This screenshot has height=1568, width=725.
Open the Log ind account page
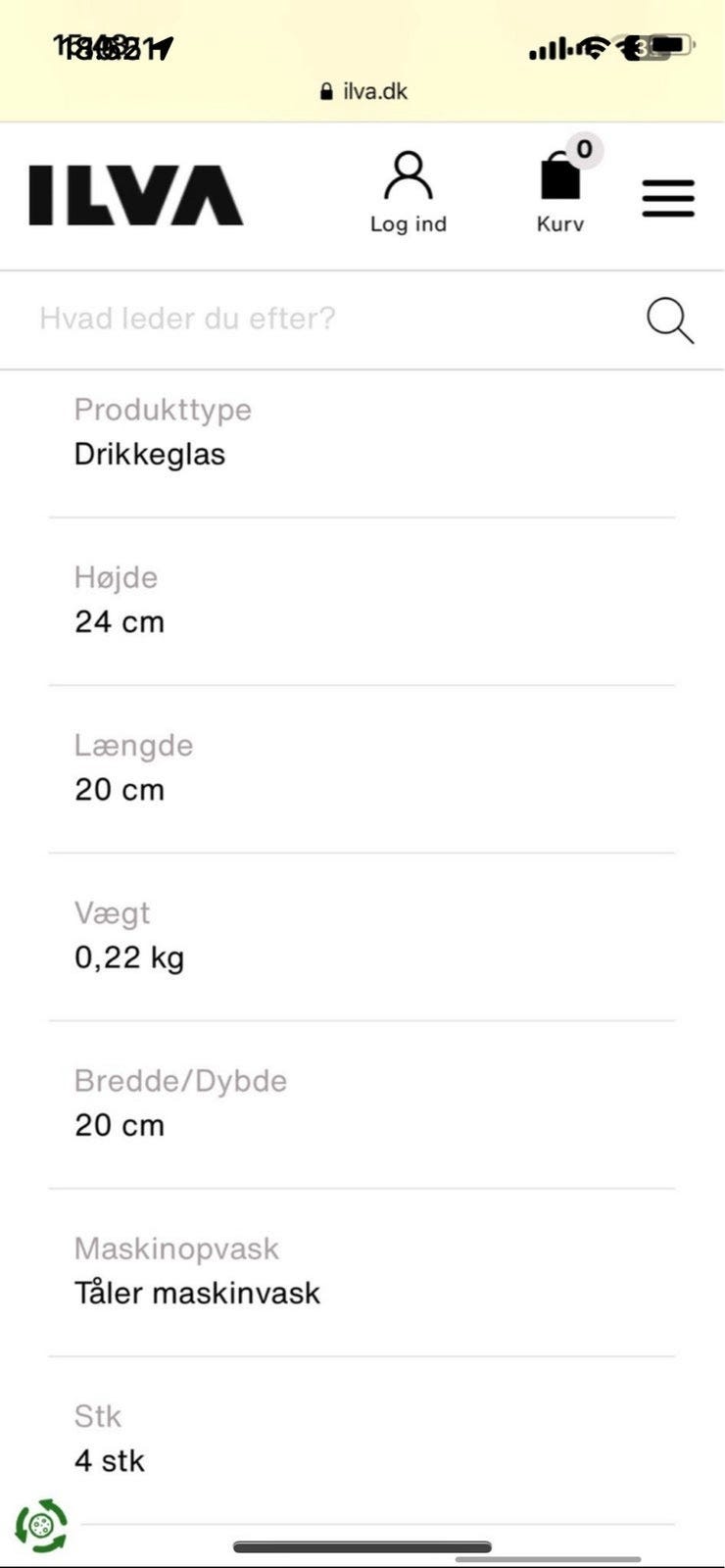pyautogui.click(x=408, y=192)
